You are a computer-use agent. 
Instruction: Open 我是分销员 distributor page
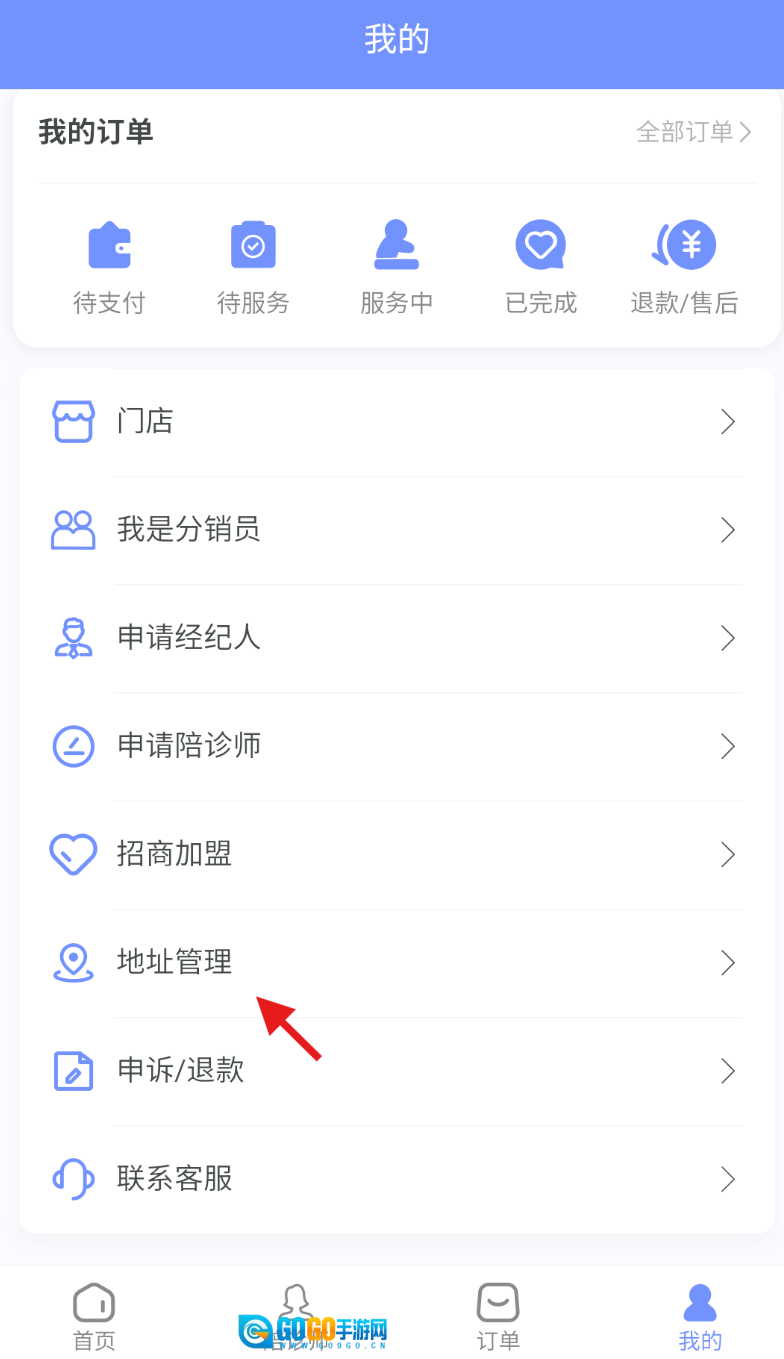pos(396,530)
